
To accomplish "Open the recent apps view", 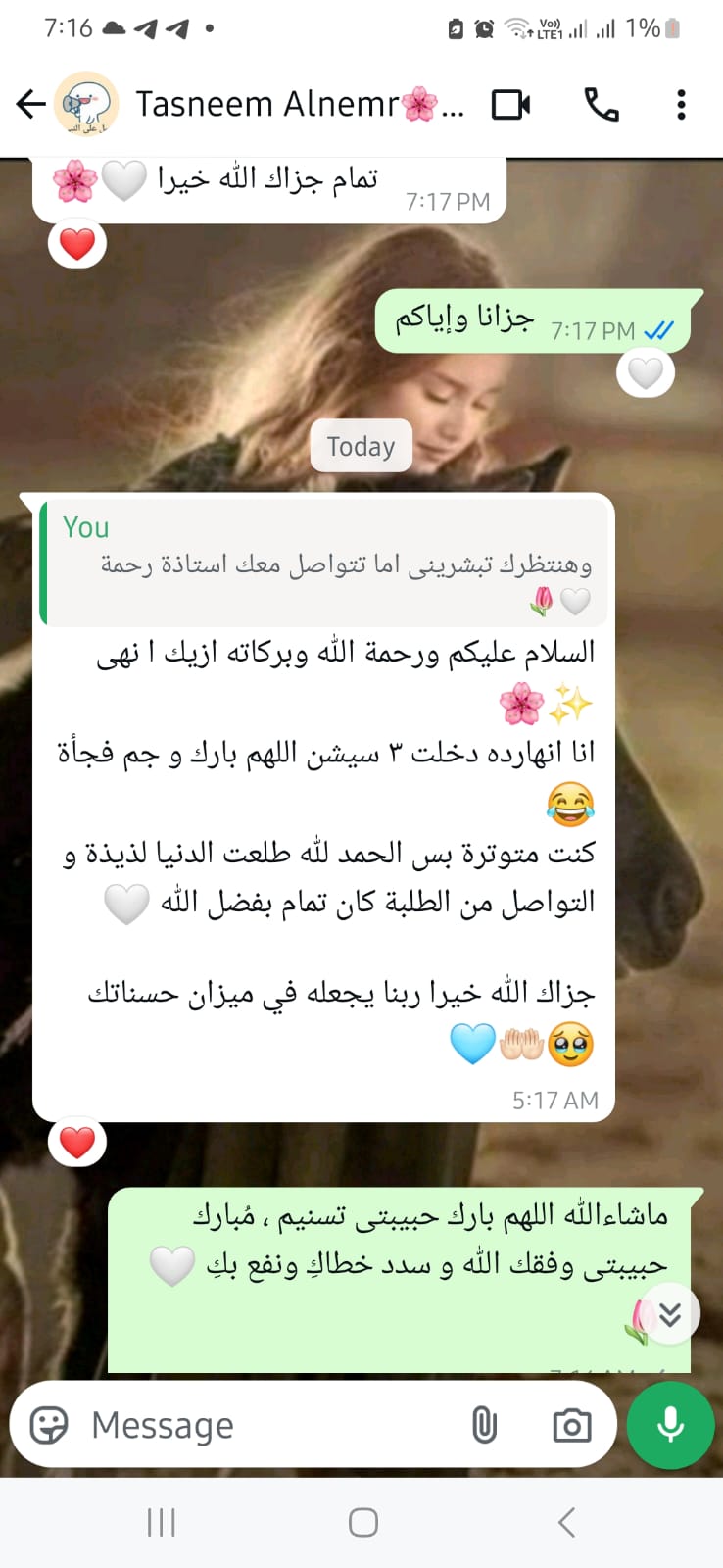I will [x=161, y=1522].
